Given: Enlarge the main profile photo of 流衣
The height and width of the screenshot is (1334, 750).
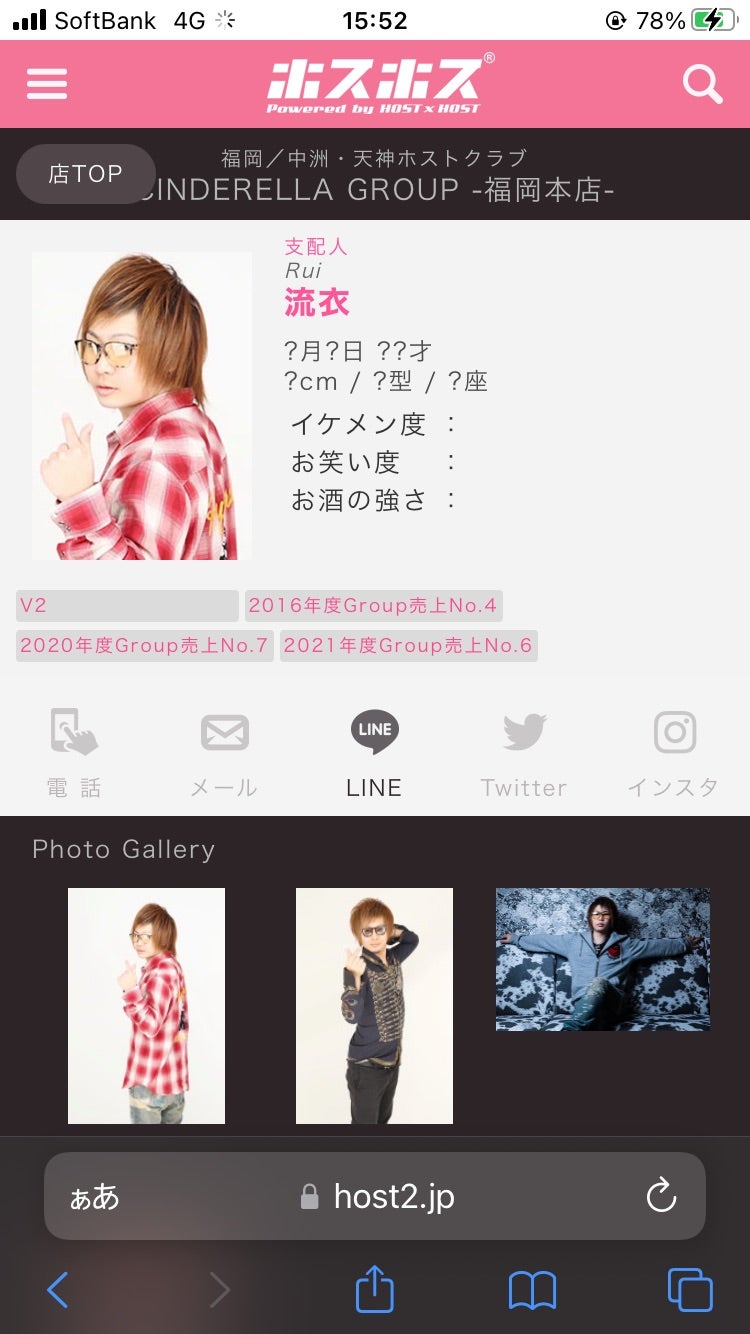Looking at the screenshot, I should point(142,405).
